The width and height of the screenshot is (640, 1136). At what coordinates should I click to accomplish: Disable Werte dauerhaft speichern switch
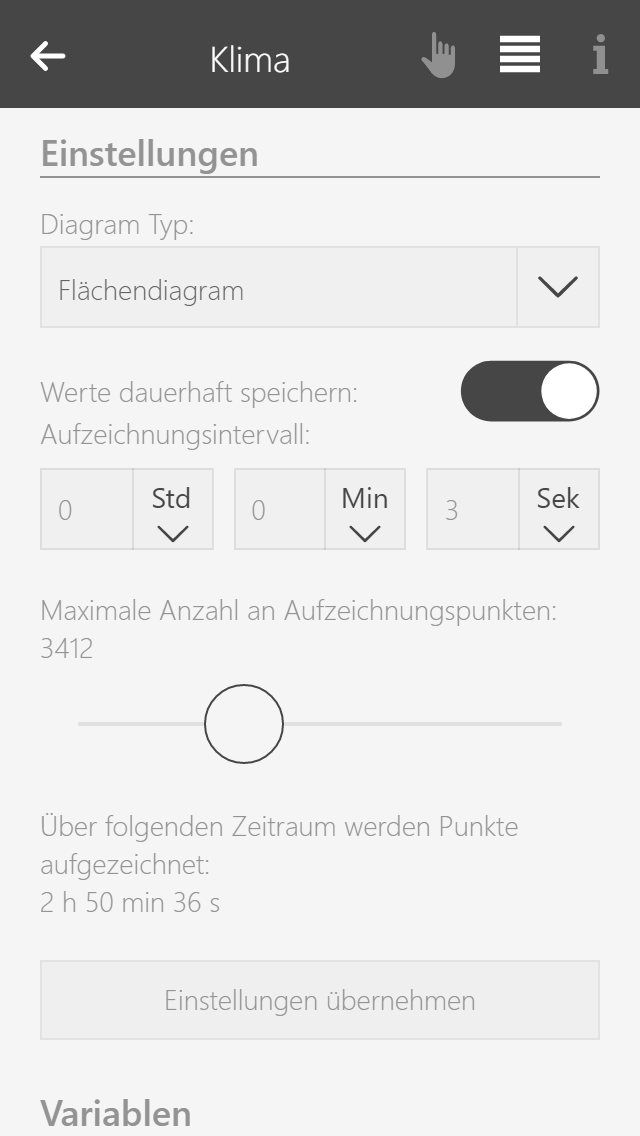[x=529, y=391]
